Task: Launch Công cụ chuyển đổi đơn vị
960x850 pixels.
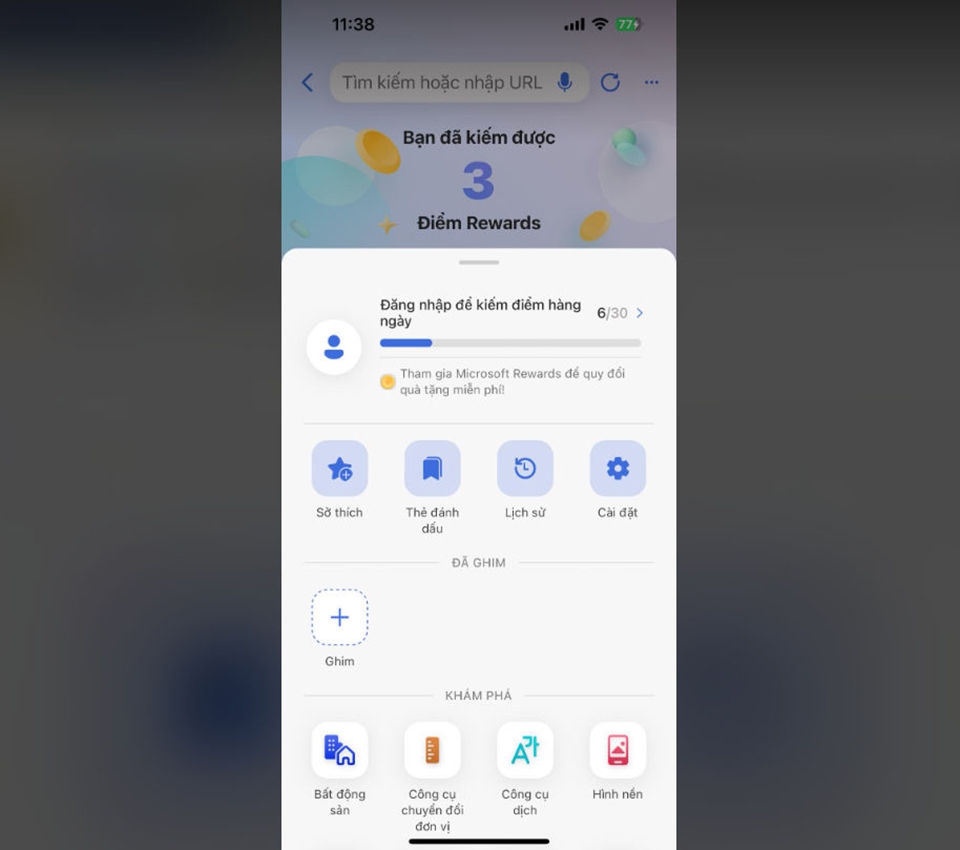Action: tap(432, 750)
